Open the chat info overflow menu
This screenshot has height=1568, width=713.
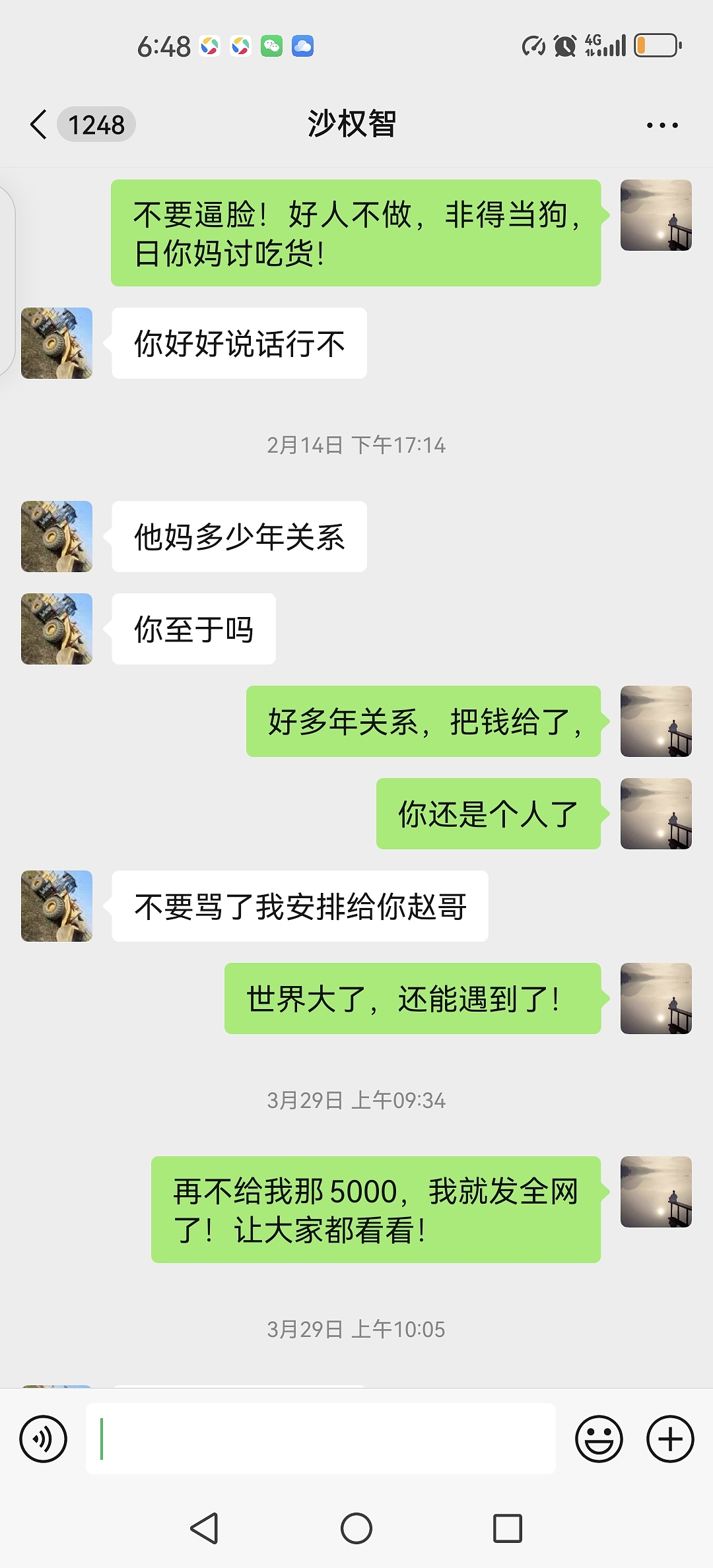(662, 125)
